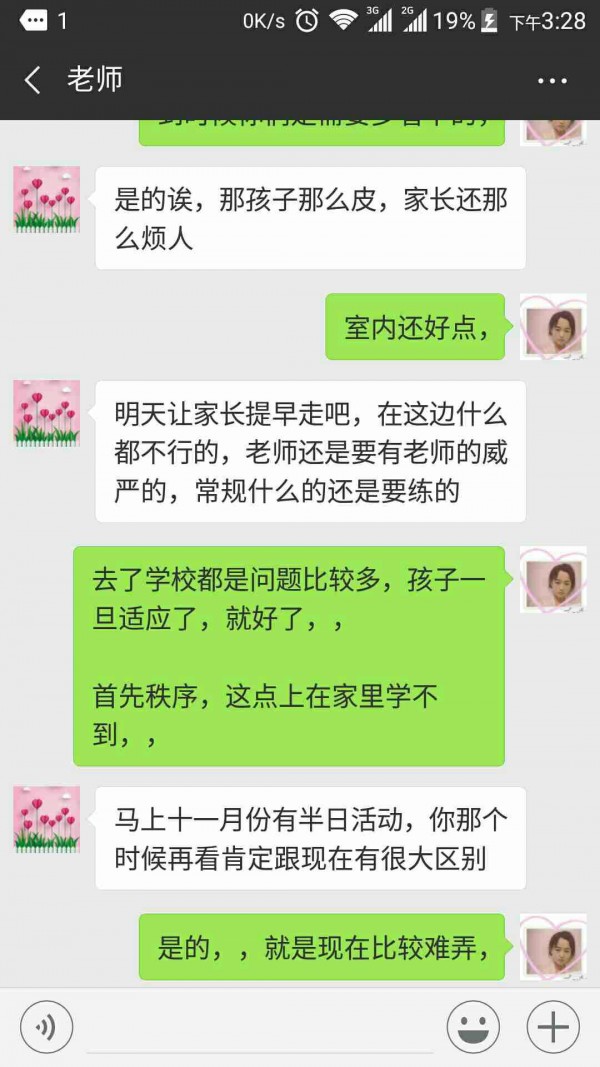Open teacher's avatar beside 马上十一月份 message
This screenshot has width=600, height=1067.
coord(46,819)
